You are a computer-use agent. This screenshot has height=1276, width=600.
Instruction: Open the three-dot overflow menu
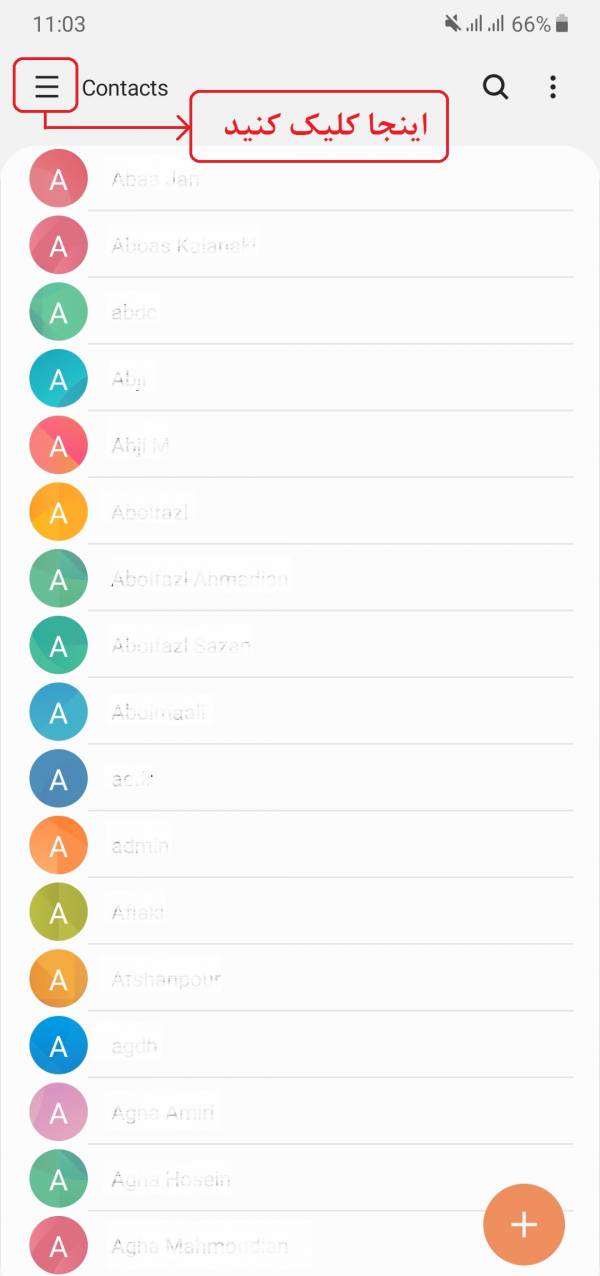pos(553,87)
